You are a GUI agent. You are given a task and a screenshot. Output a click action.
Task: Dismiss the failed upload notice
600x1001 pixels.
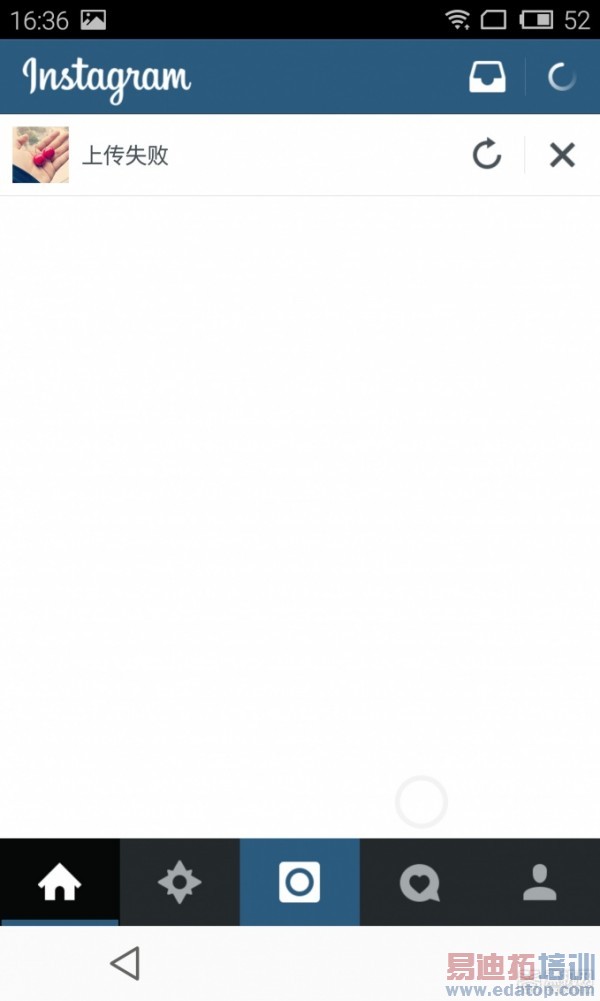click(562, 155)
